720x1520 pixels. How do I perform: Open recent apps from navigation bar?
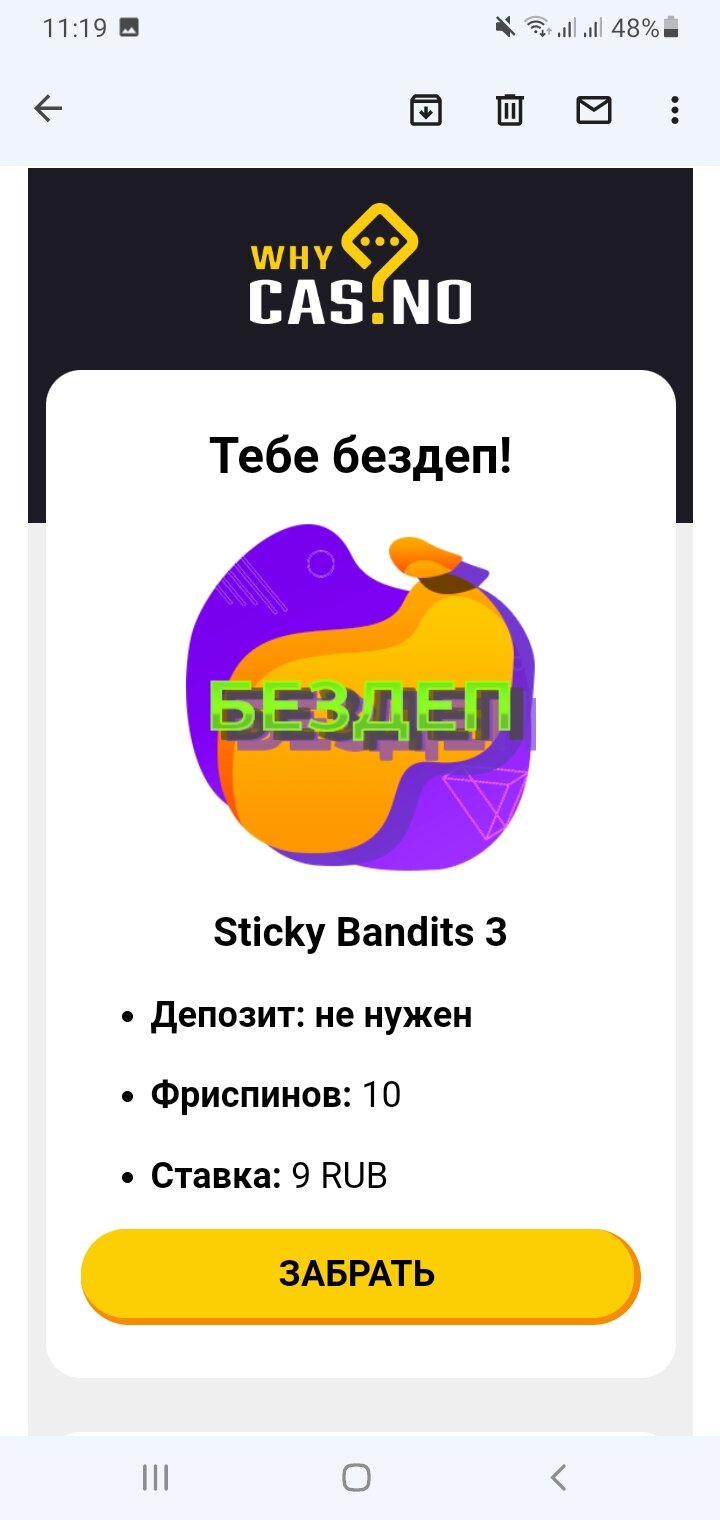click(x=155, y=1477)
